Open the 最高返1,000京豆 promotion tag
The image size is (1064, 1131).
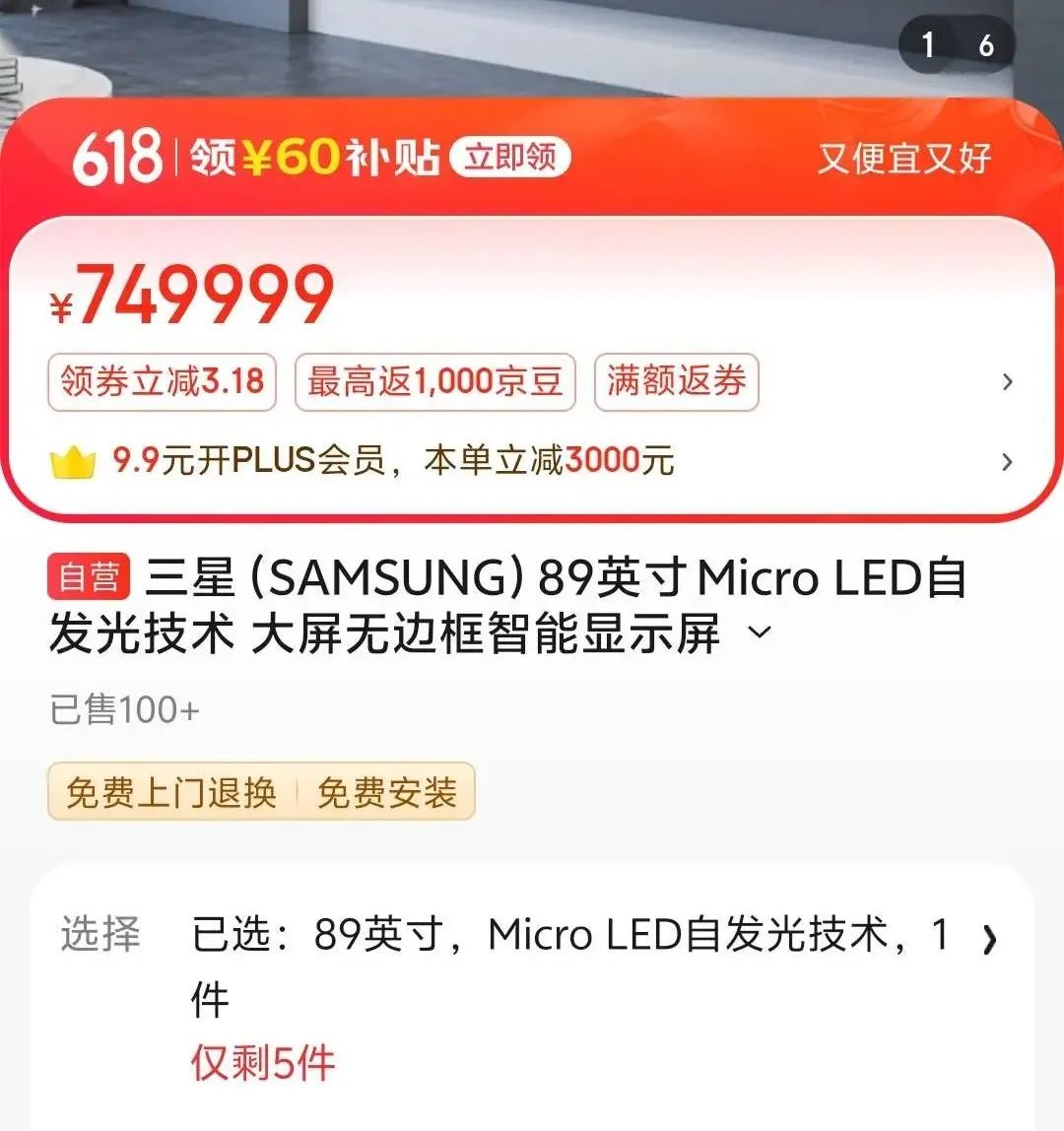click(434, 381)
